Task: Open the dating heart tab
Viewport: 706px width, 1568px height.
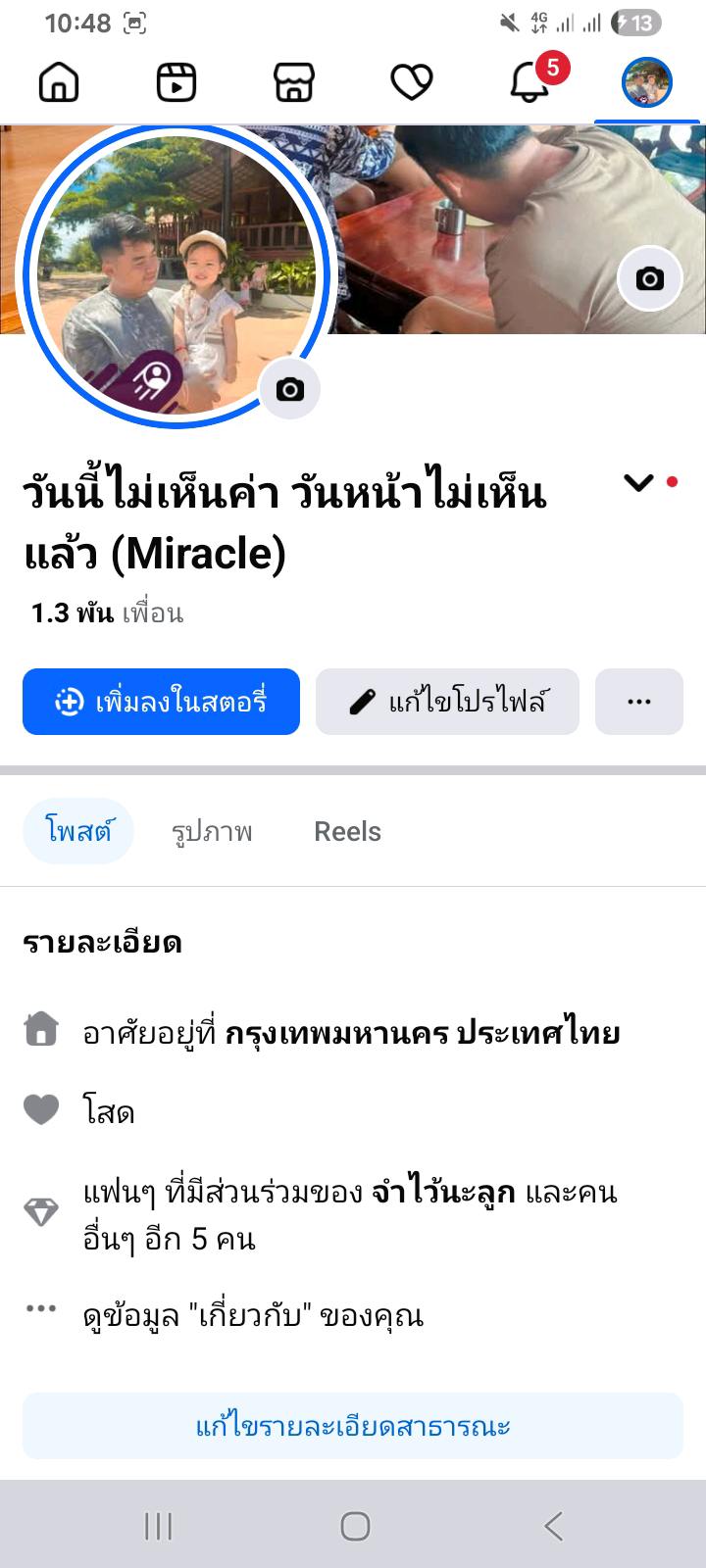Action: click(412, 82)
